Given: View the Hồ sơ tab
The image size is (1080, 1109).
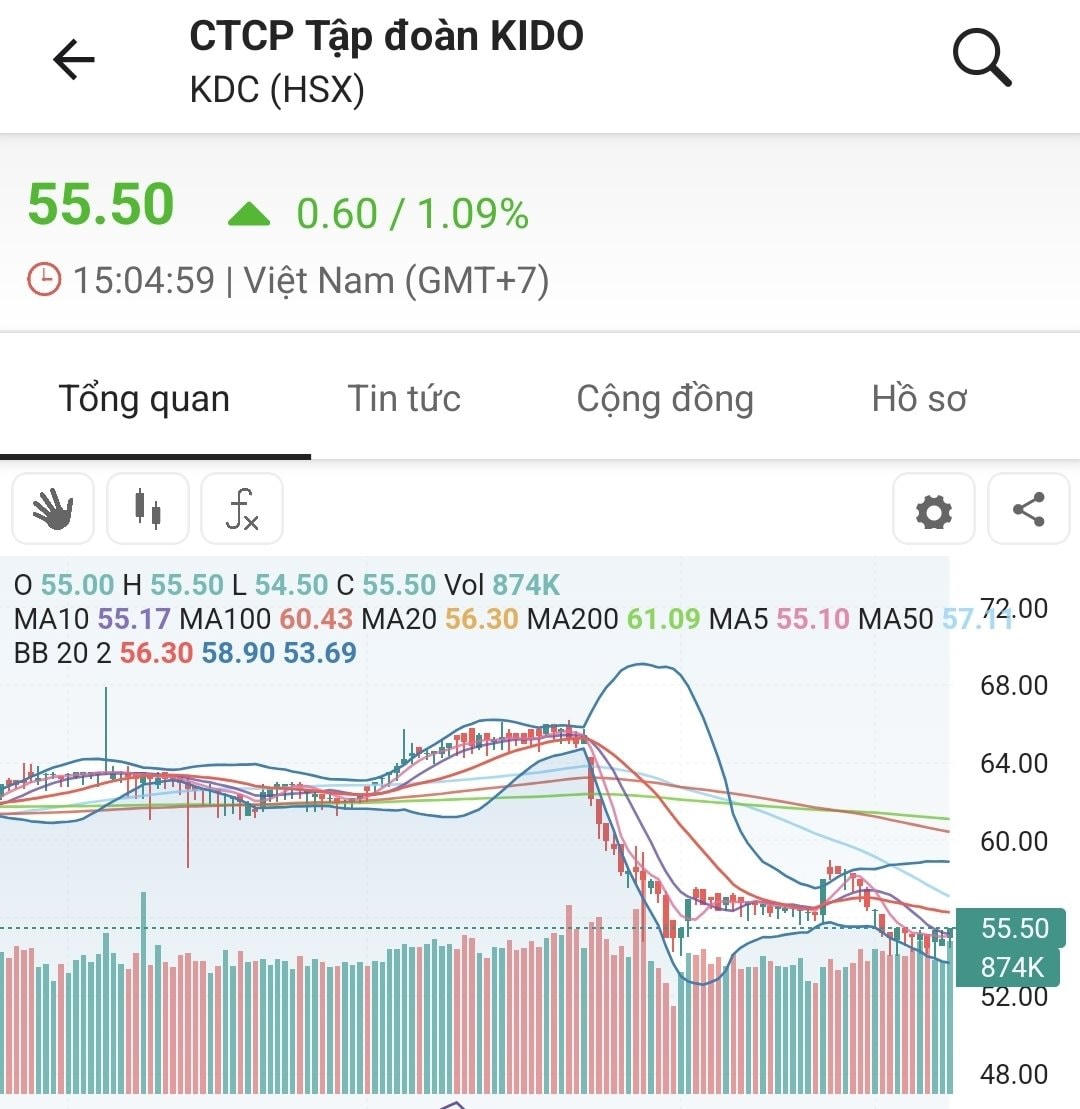Looking at the screenshot, I should [x=918, y=399].
